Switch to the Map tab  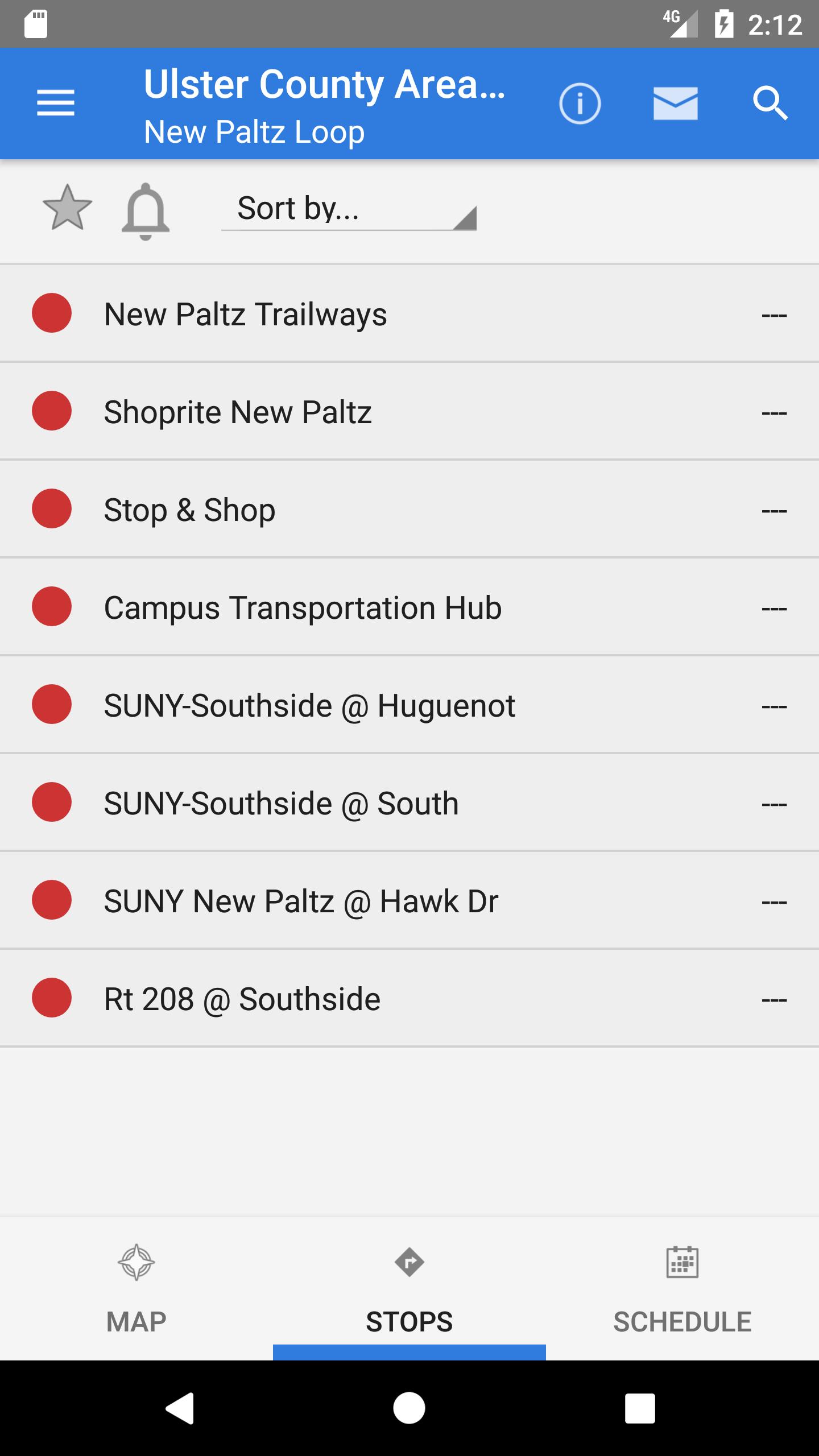click(x=136, y=1289)
